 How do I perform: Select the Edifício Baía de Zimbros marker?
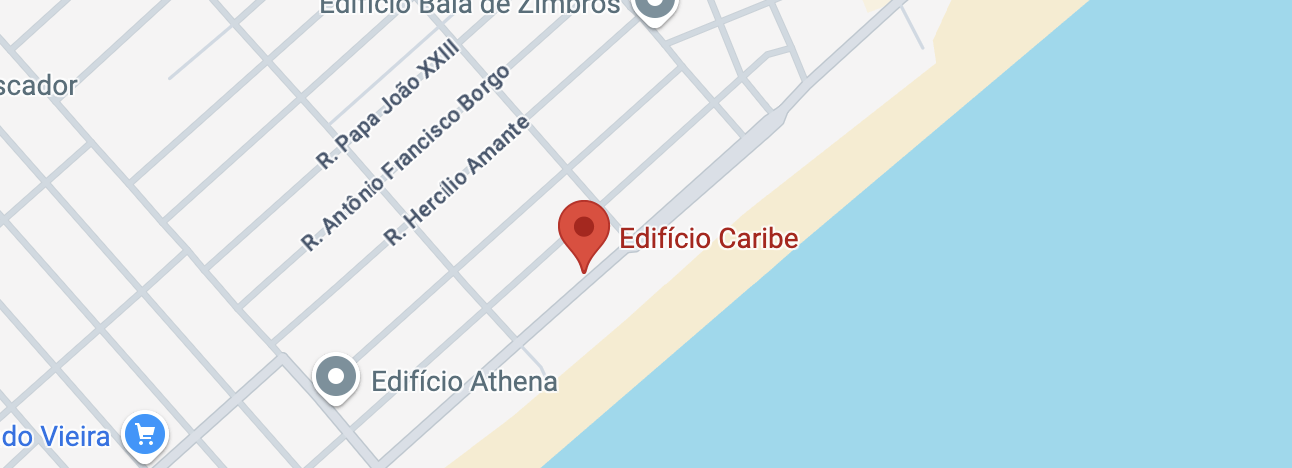[655, 8]
